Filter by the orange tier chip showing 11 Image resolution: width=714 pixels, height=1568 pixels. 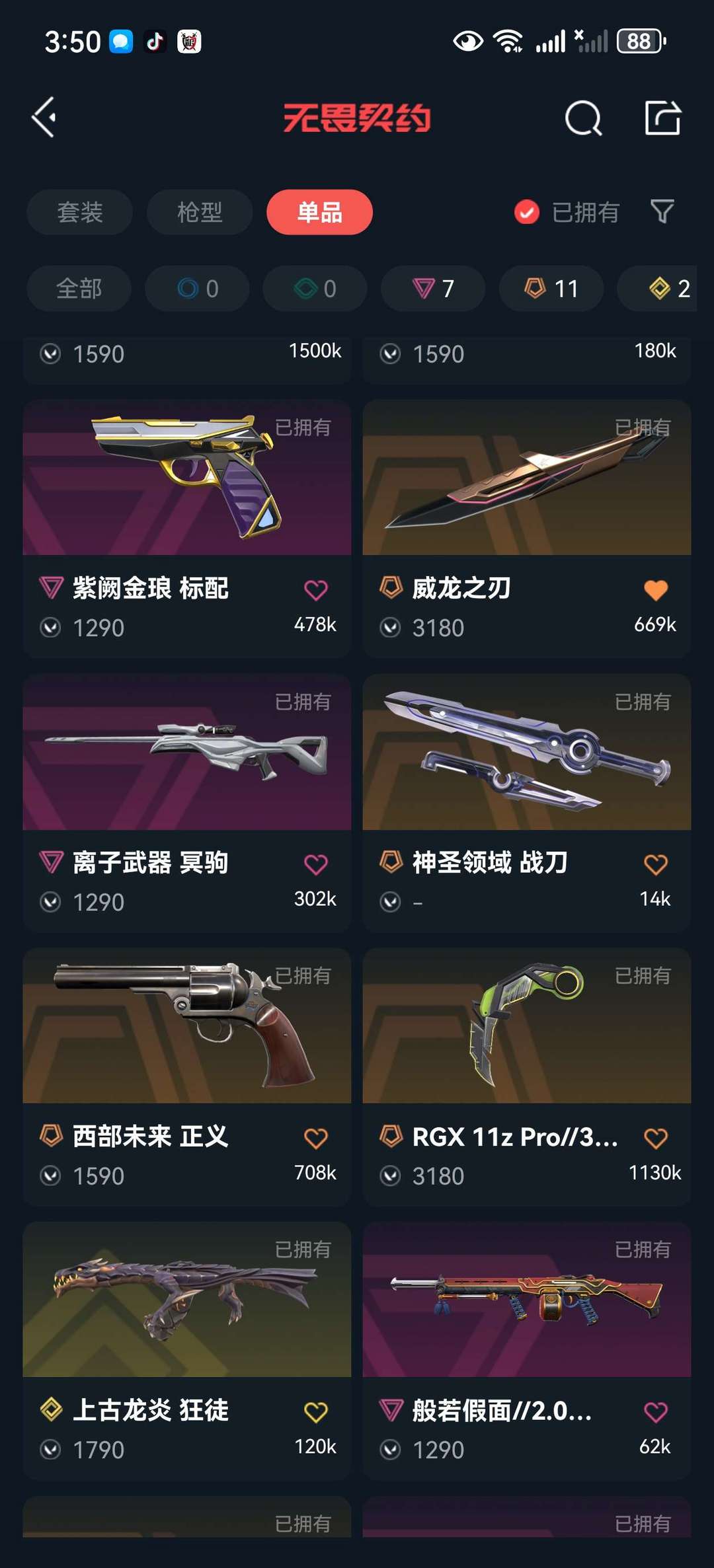[551, 289]
